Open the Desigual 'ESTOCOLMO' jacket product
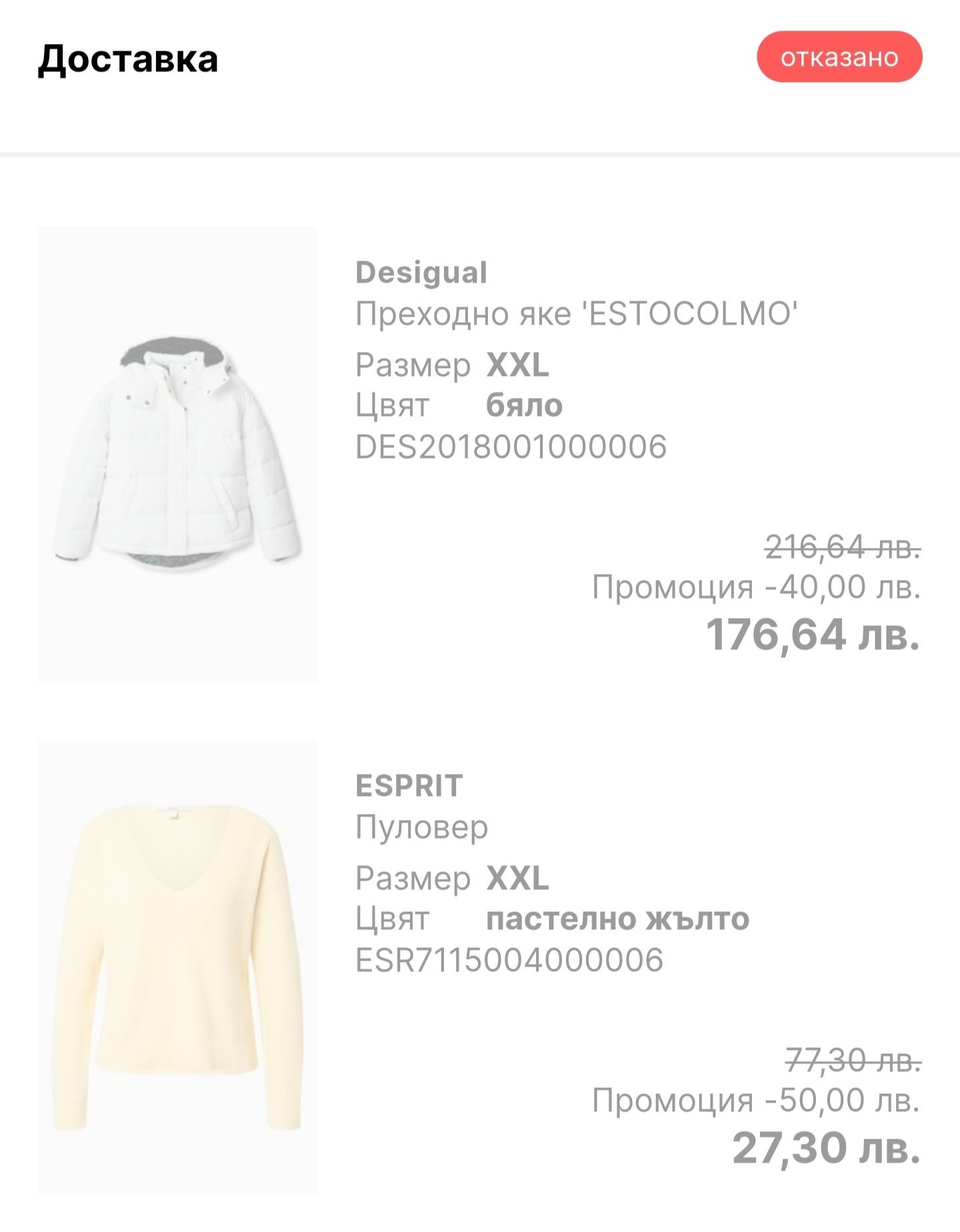Screen dimensions: 960x1232 (177, 453)
